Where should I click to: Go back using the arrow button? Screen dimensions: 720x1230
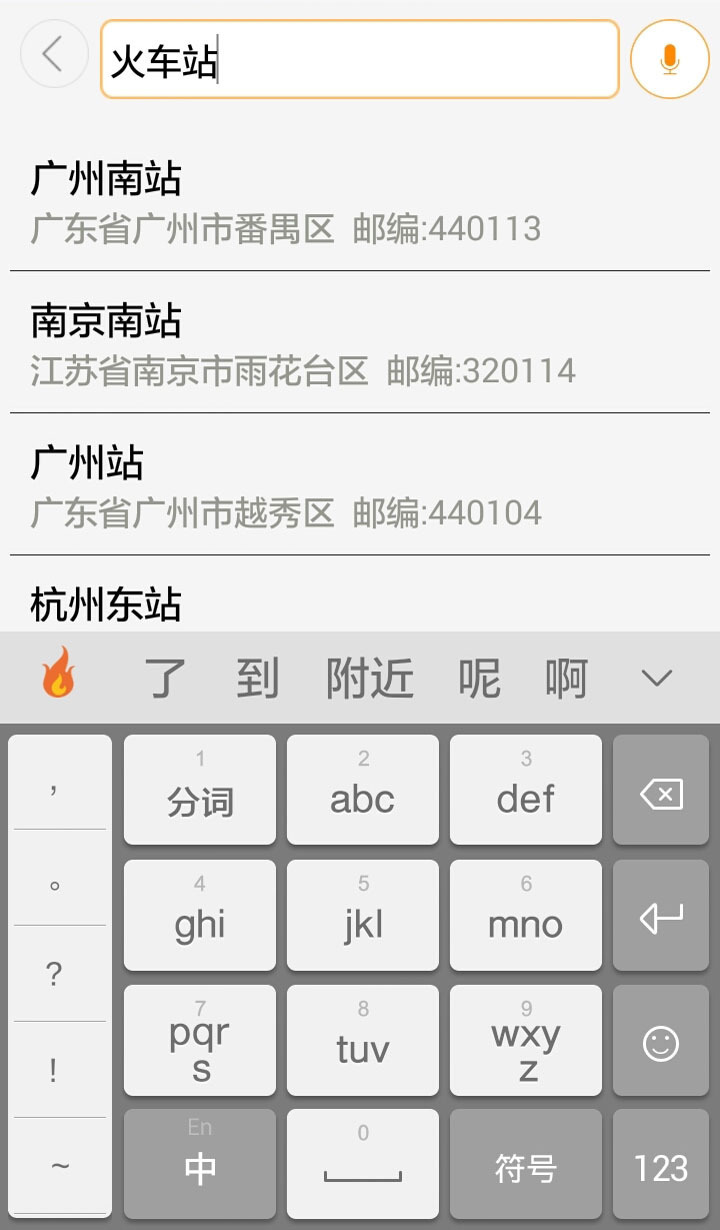point(54,54)
